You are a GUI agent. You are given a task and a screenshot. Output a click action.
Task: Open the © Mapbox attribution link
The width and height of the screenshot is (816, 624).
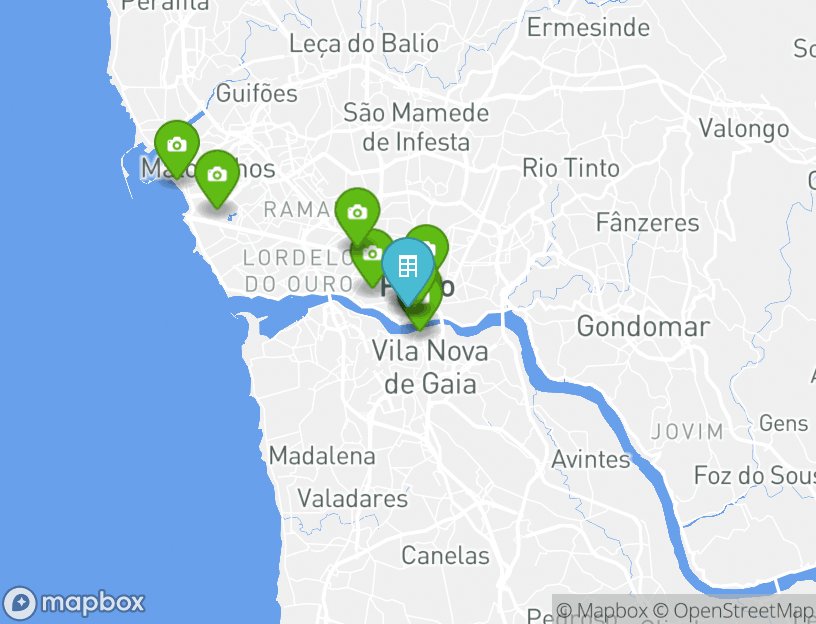[601, 610]
